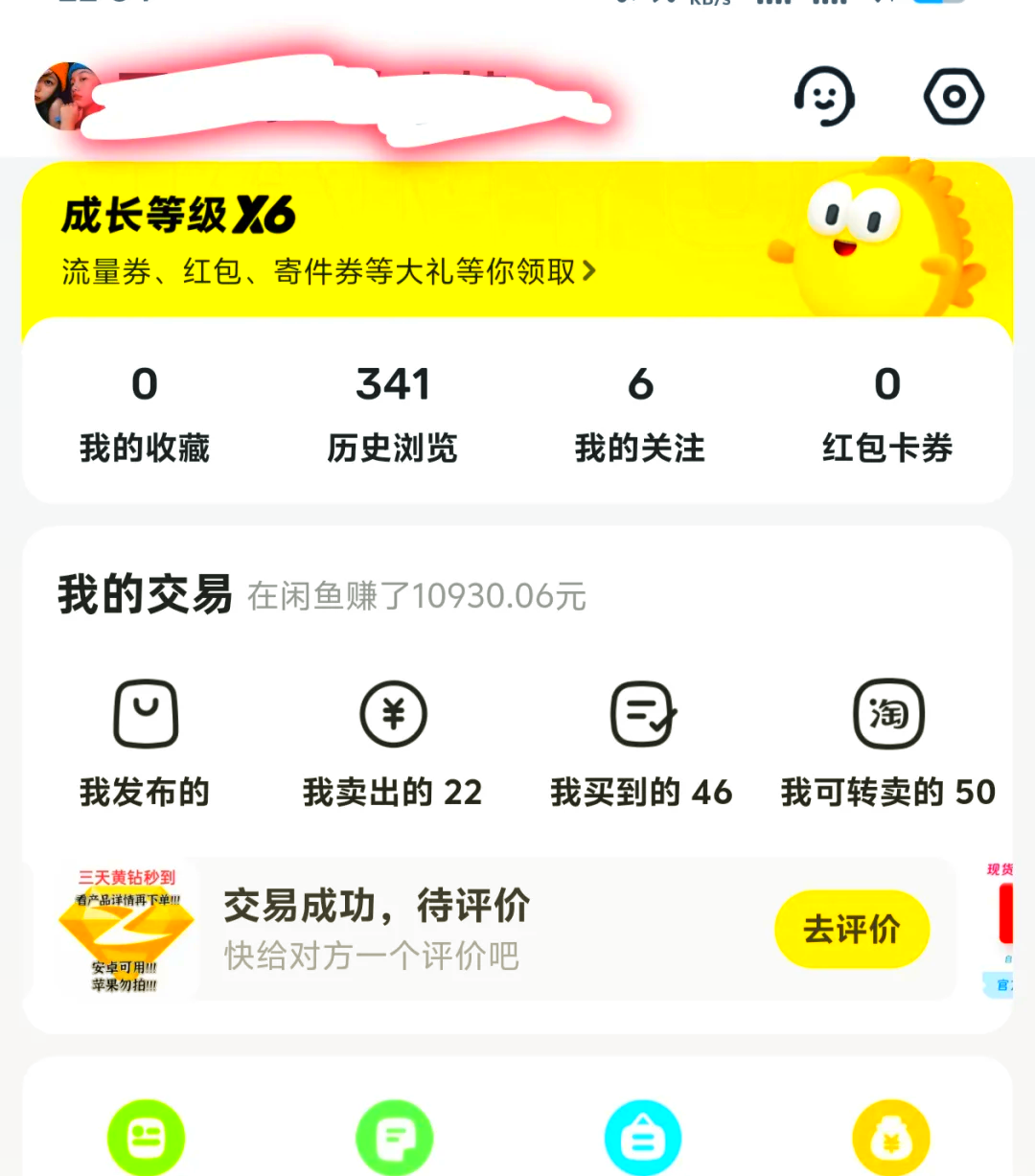
Task: Open 我的收藏 favorites
Action: click(145, 413)
